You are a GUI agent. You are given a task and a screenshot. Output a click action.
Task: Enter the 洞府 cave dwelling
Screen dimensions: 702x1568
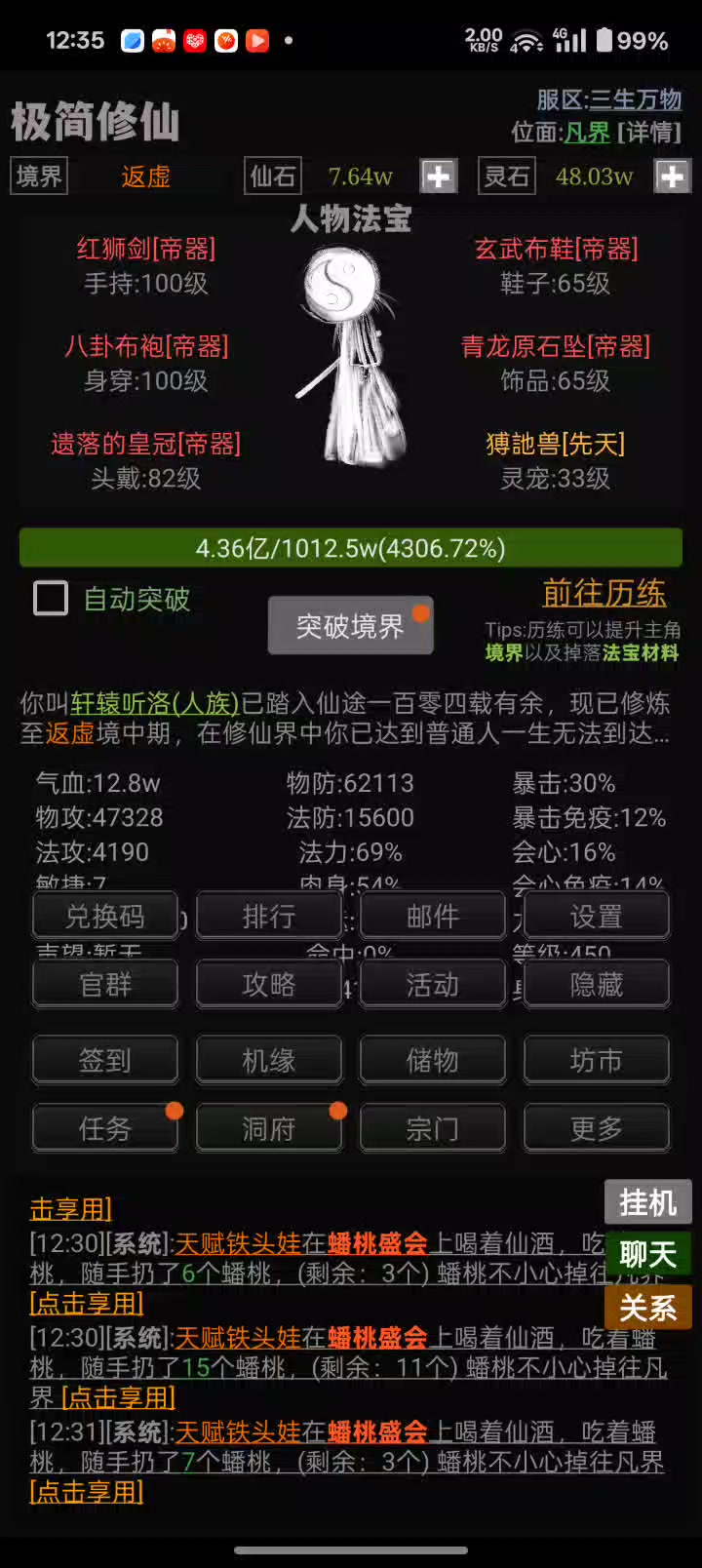[x=269, y=1128]
